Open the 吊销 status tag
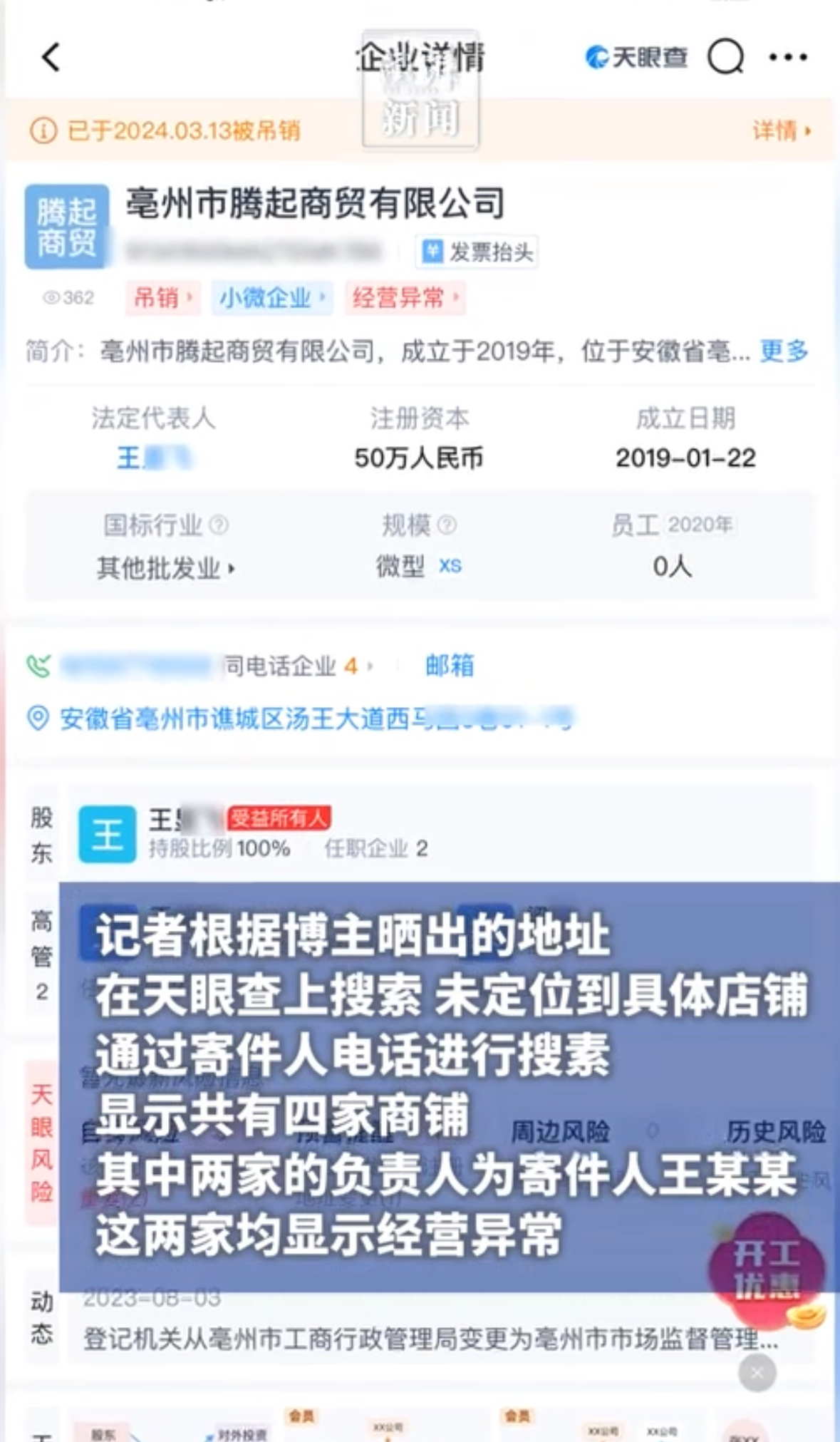The height and width of the screenshot is (1442, 840). pos(163,297)
